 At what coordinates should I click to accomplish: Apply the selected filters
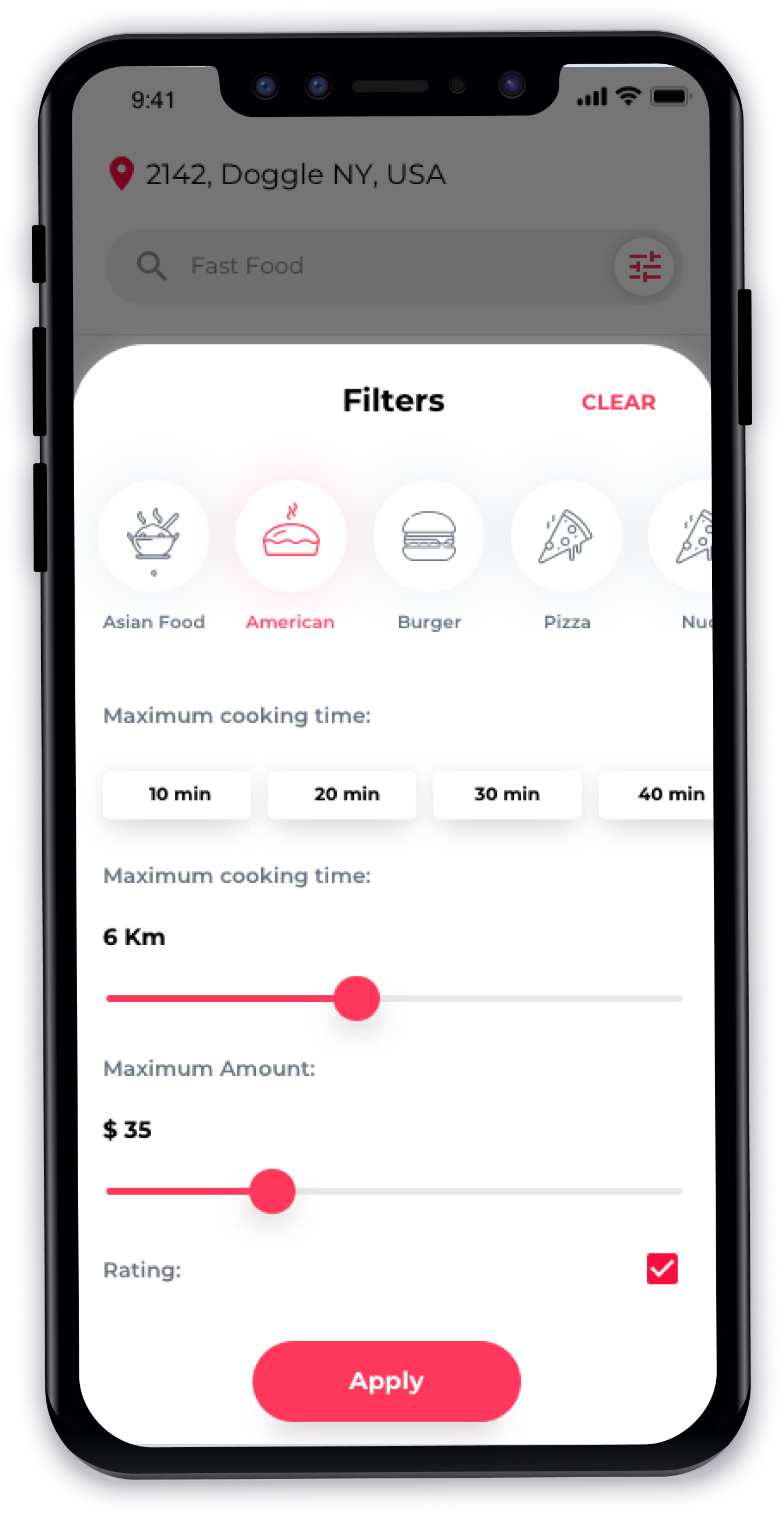click(x=387, y=1380)
